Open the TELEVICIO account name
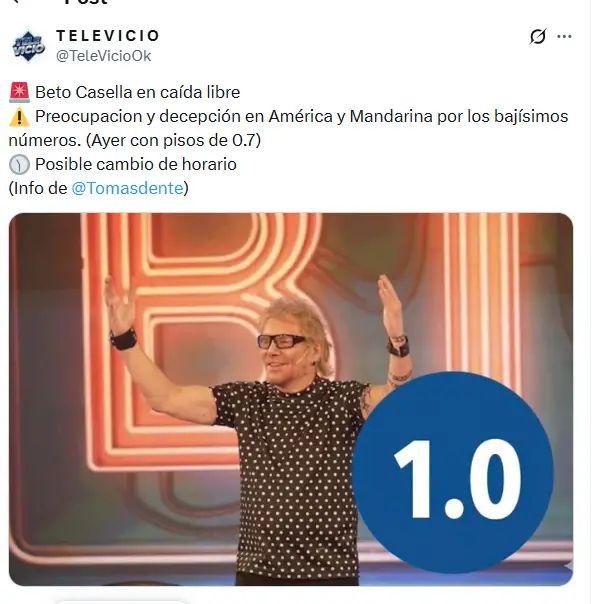Image resolution: width=605 pixels, height=604 pixels. 107,36
